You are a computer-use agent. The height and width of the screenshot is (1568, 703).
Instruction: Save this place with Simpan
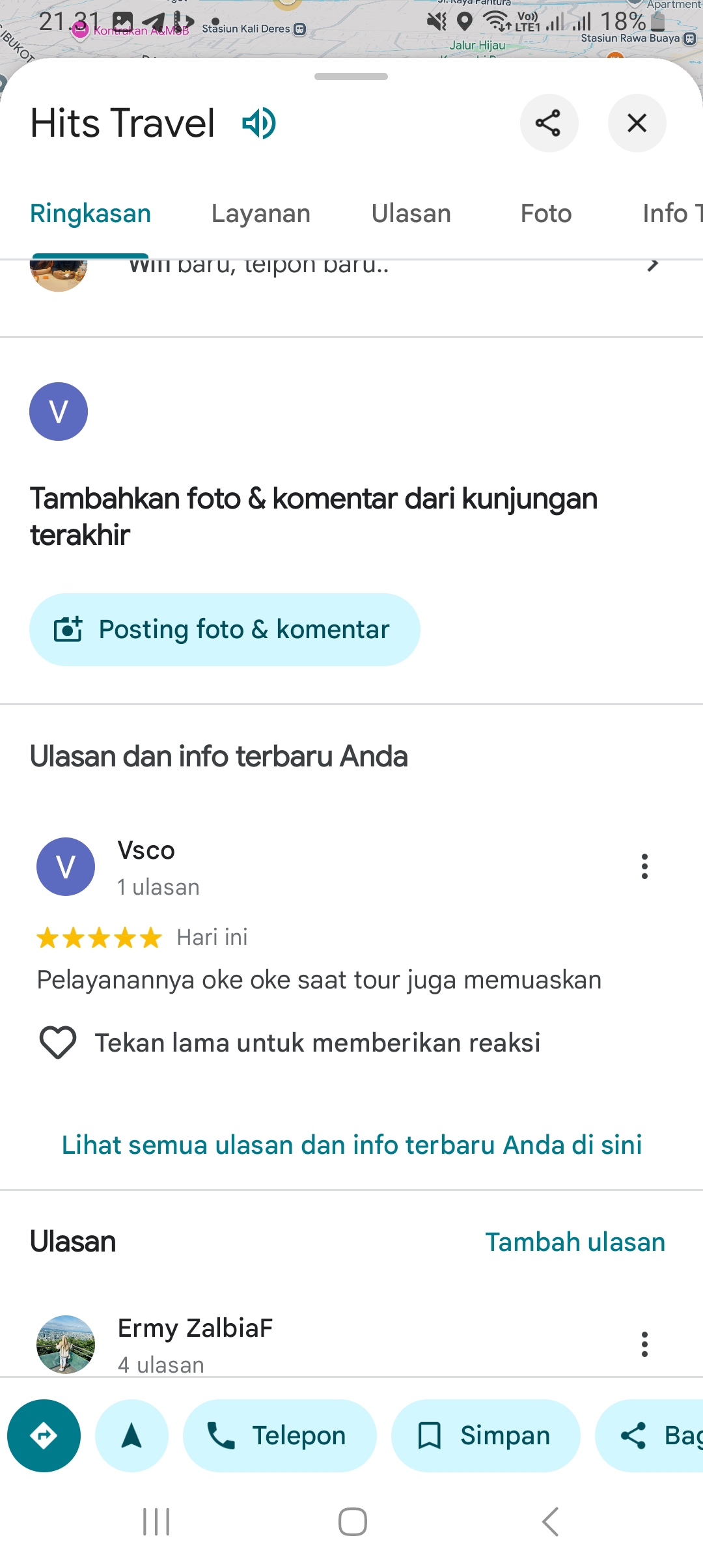tap(486, 1436)
